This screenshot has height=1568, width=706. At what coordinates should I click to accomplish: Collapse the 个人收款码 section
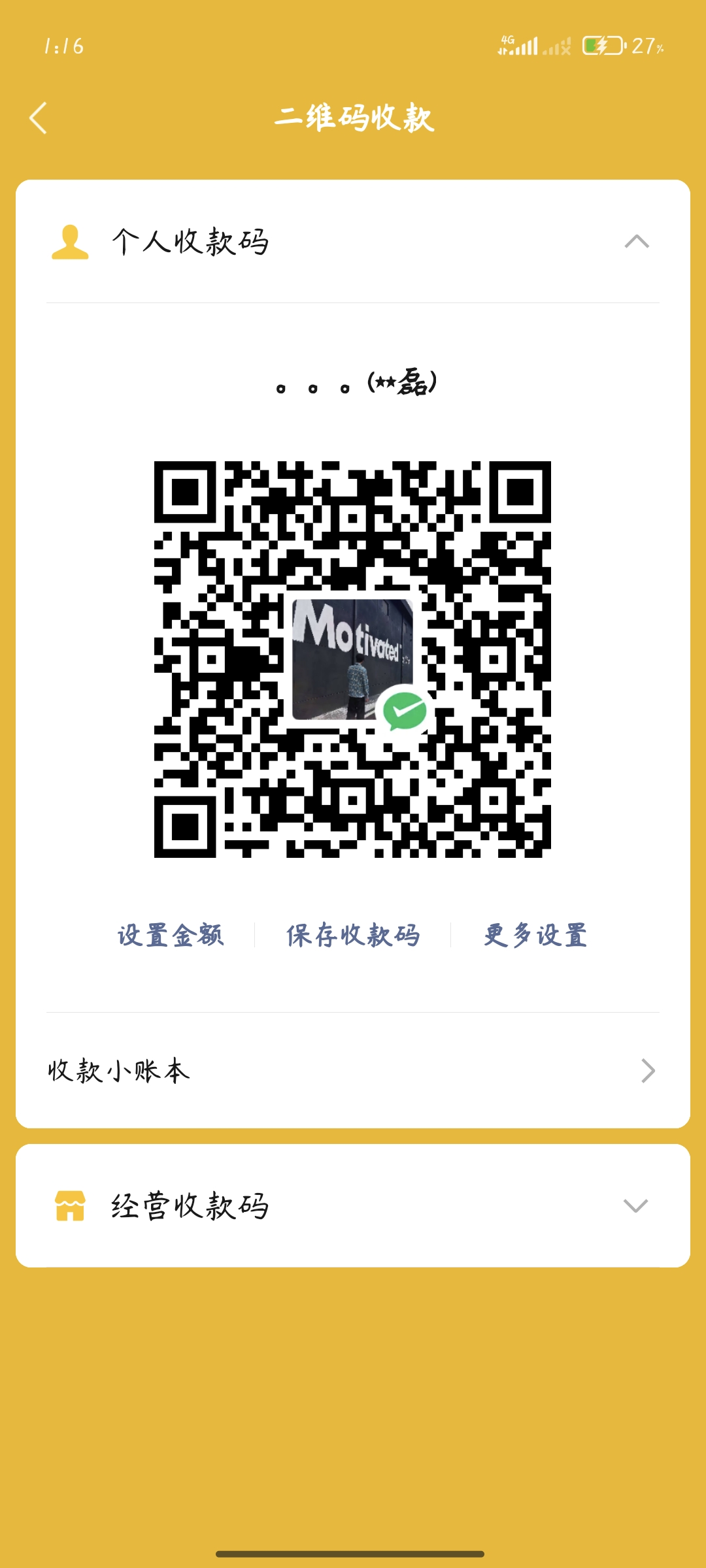tap(636, 242)
